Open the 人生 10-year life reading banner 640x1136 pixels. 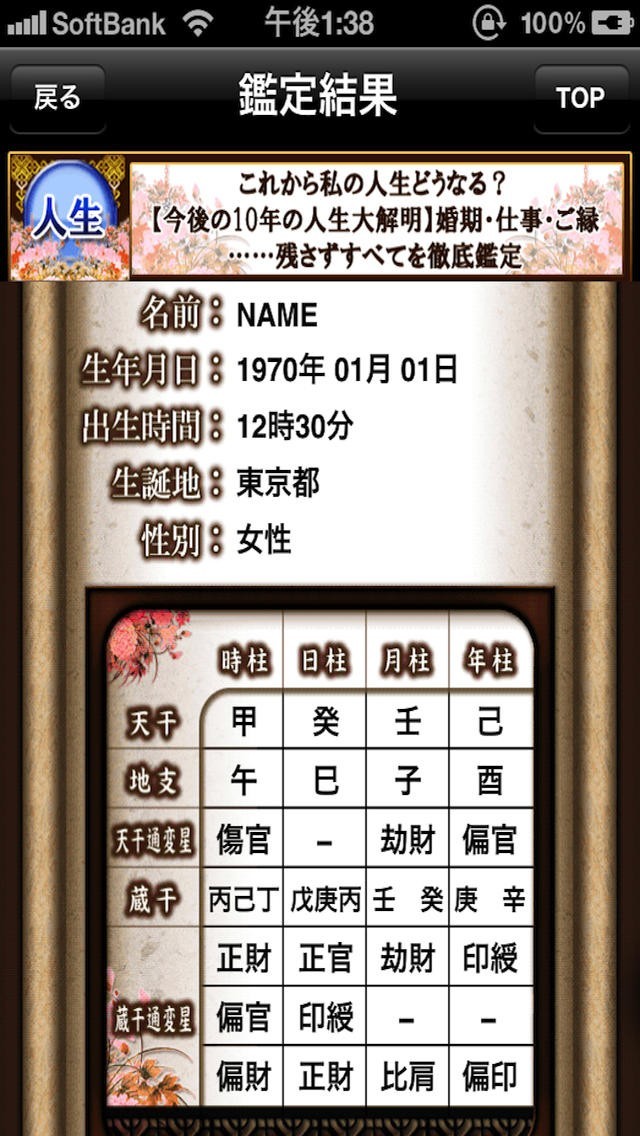320,217
